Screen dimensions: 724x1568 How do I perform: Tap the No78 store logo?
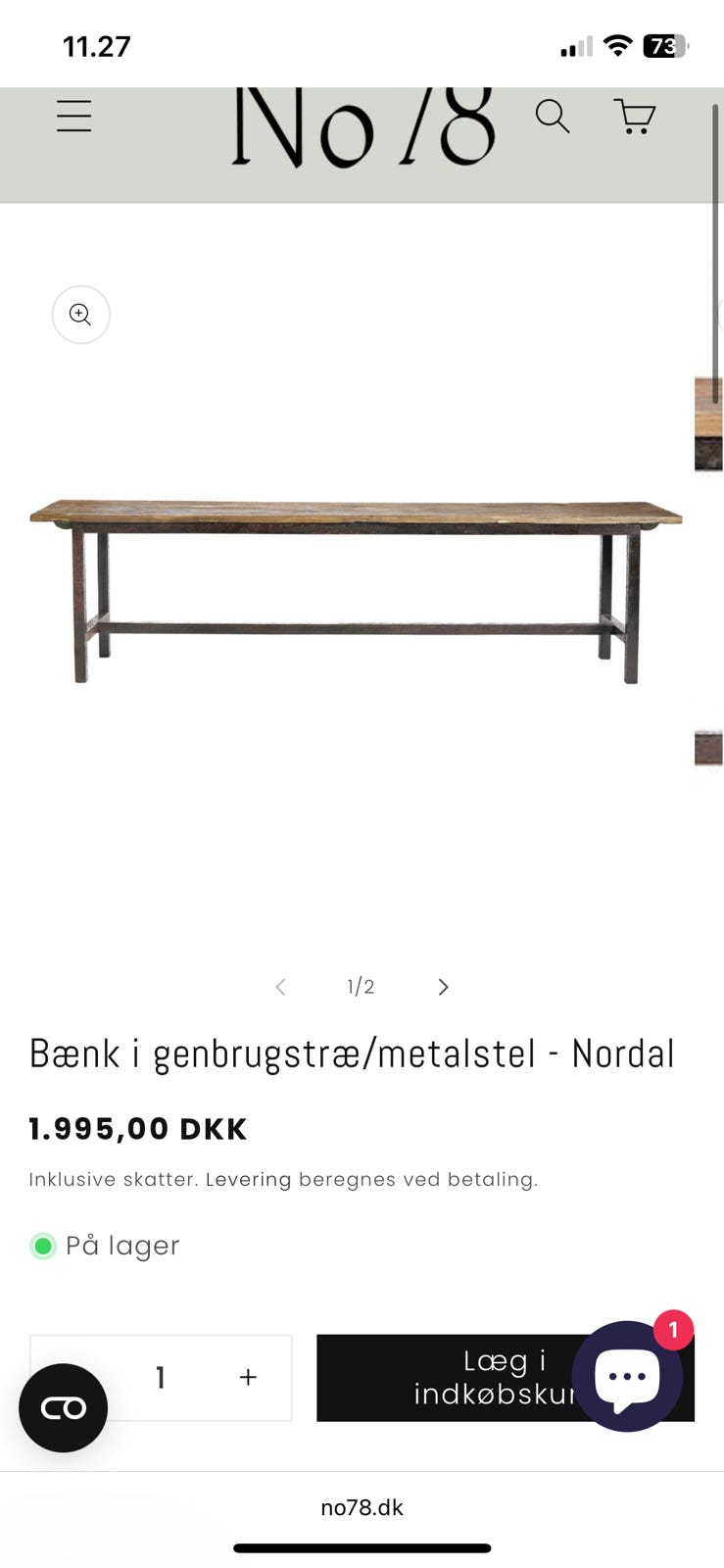pyautogui.click(x=362, y=127)
